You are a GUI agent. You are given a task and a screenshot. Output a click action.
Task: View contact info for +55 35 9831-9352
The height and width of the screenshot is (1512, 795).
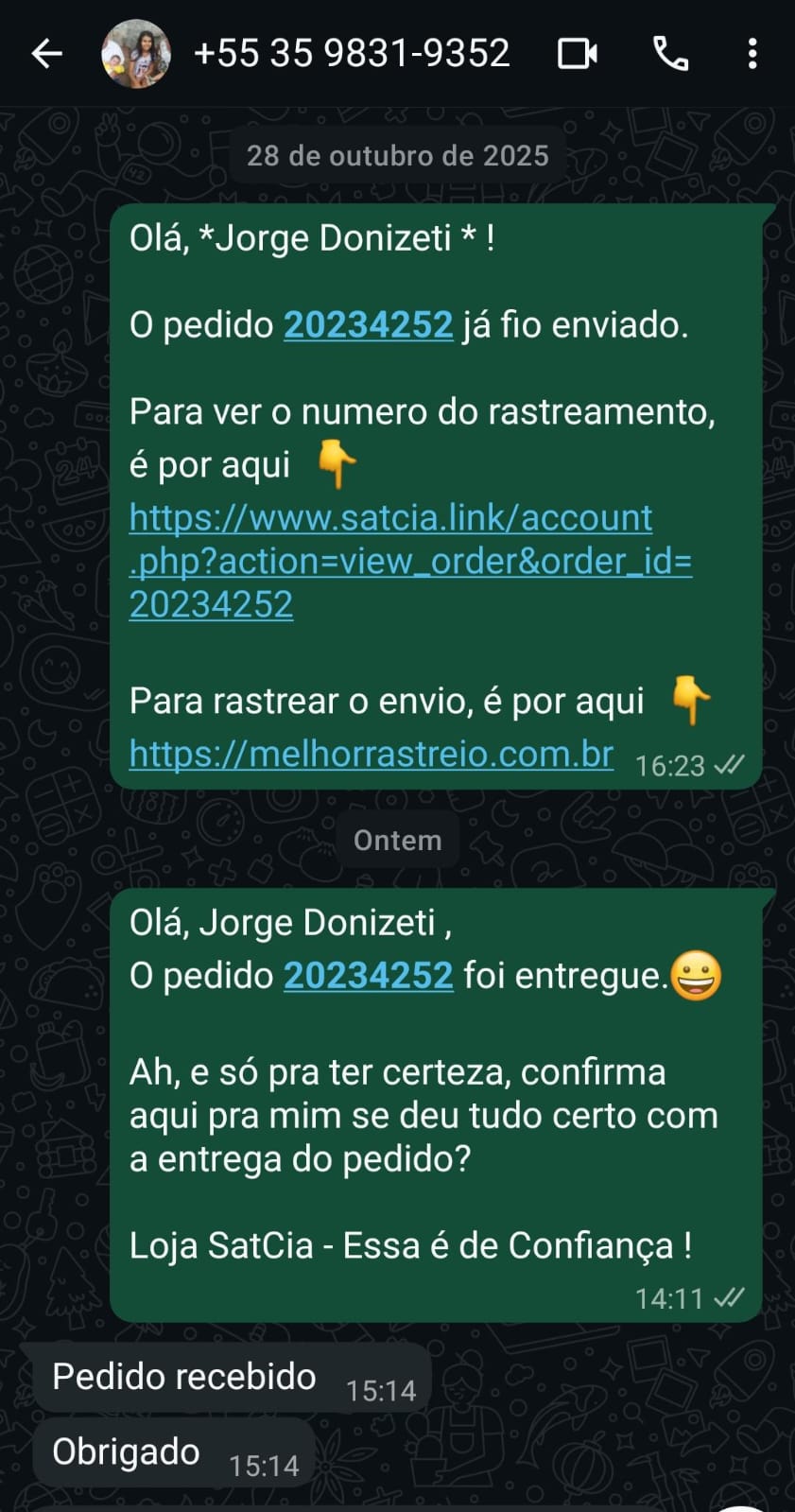tap(352, 54)
